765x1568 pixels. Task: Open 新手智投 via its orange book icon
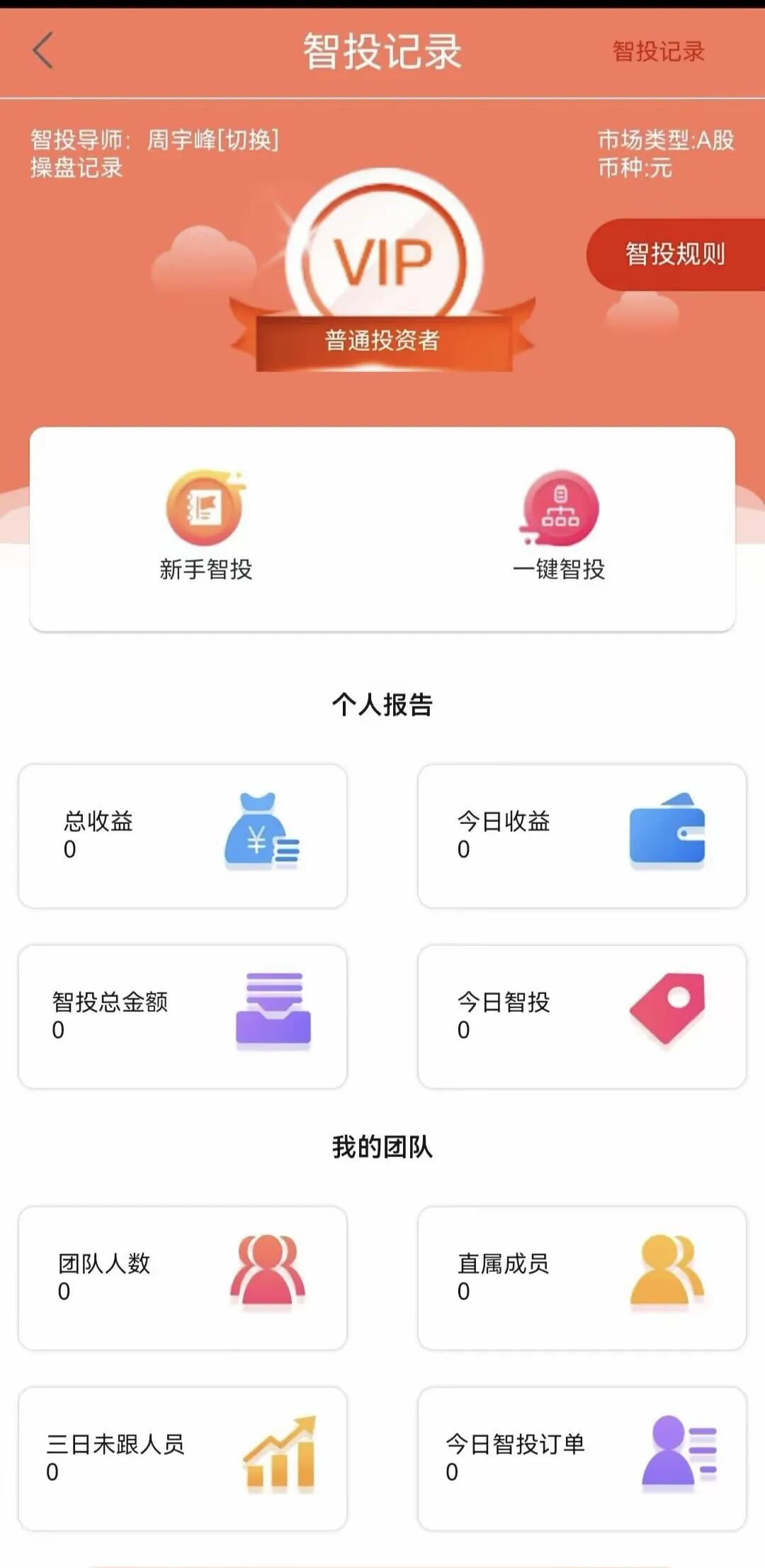(204, 507)
